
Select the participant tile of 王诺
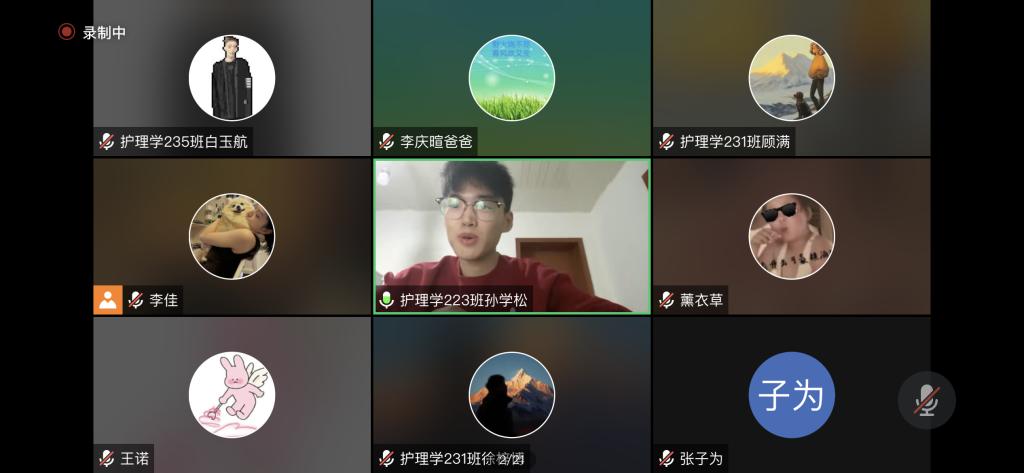[x=232, y=395]
